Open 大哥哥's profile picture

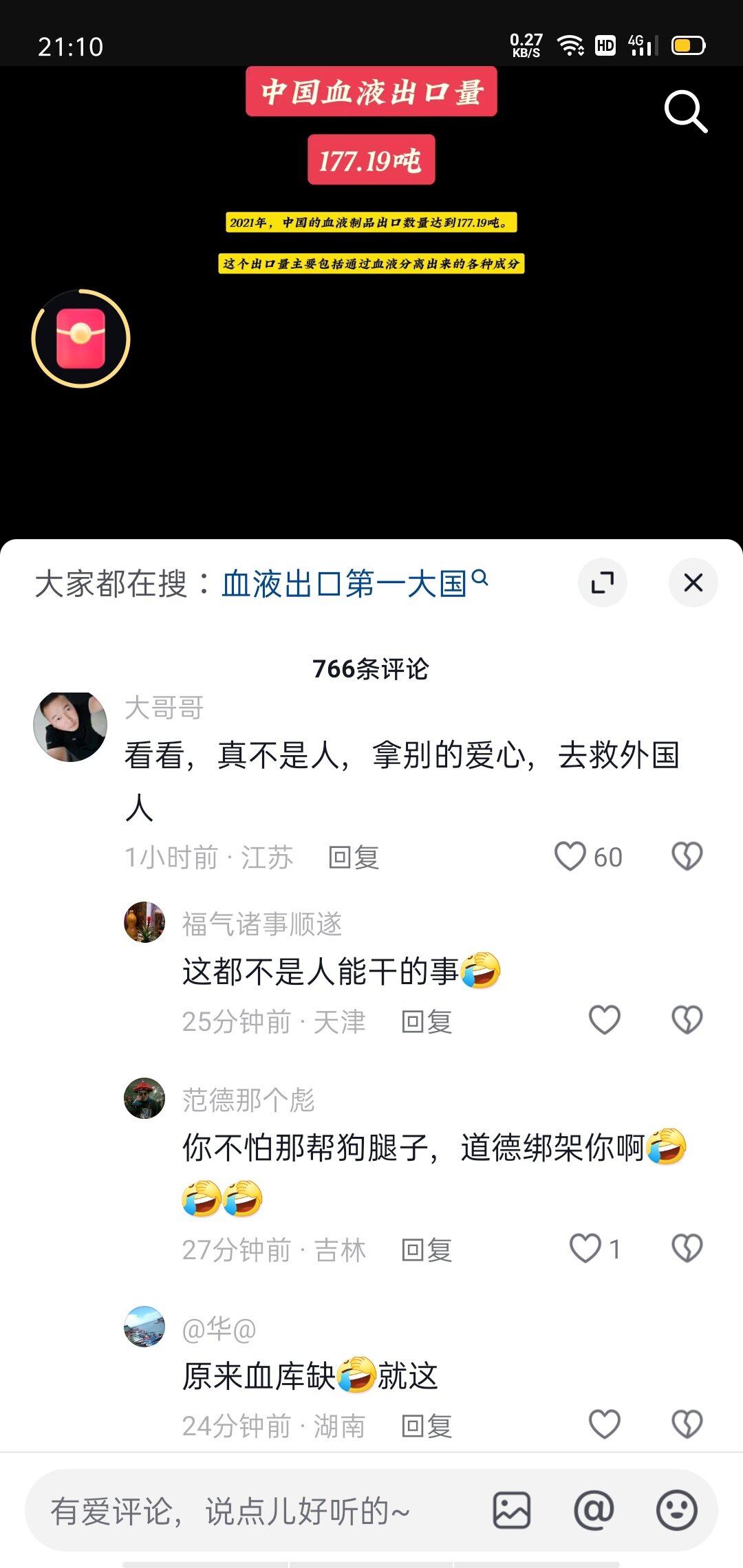(x=70, y=727)
